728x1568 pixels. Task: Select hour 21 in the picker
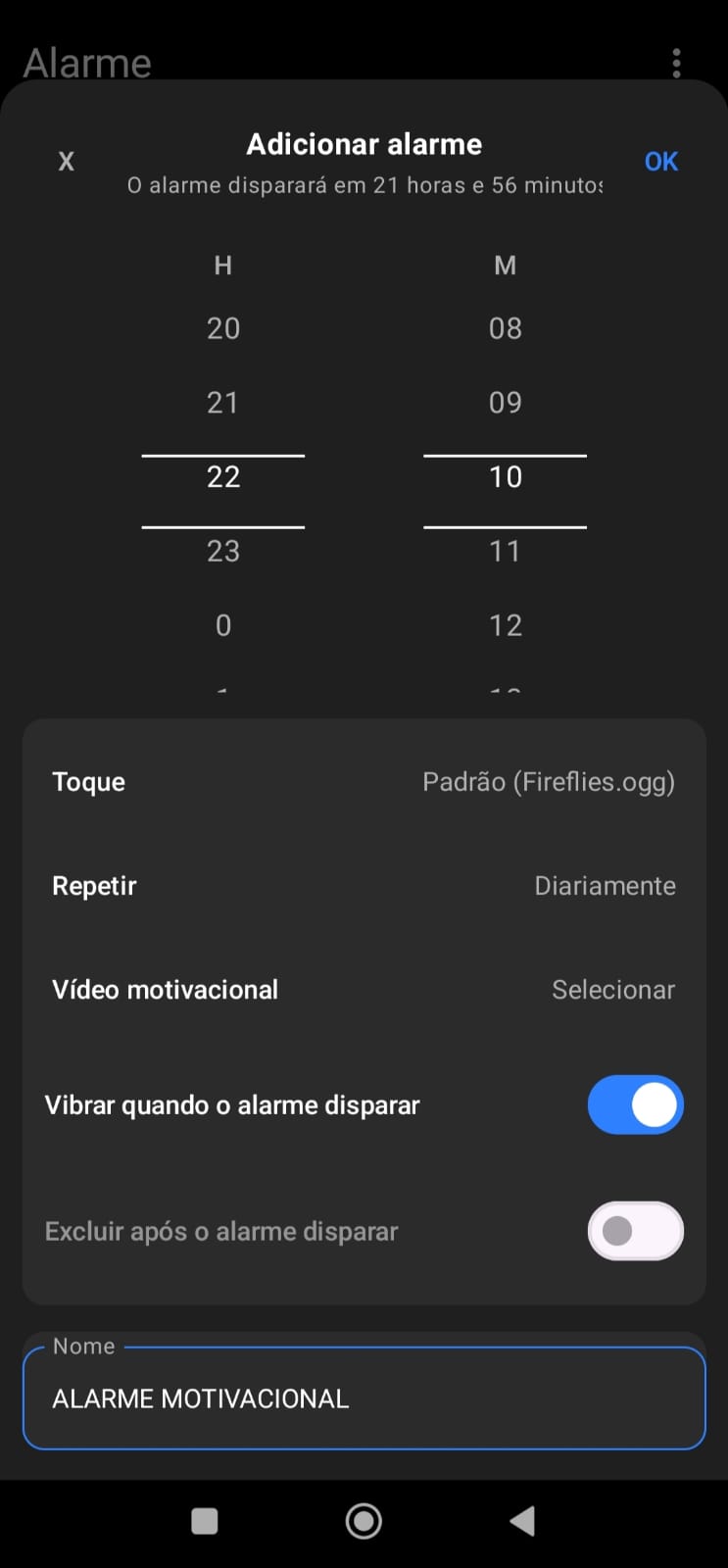coord(223,402)
